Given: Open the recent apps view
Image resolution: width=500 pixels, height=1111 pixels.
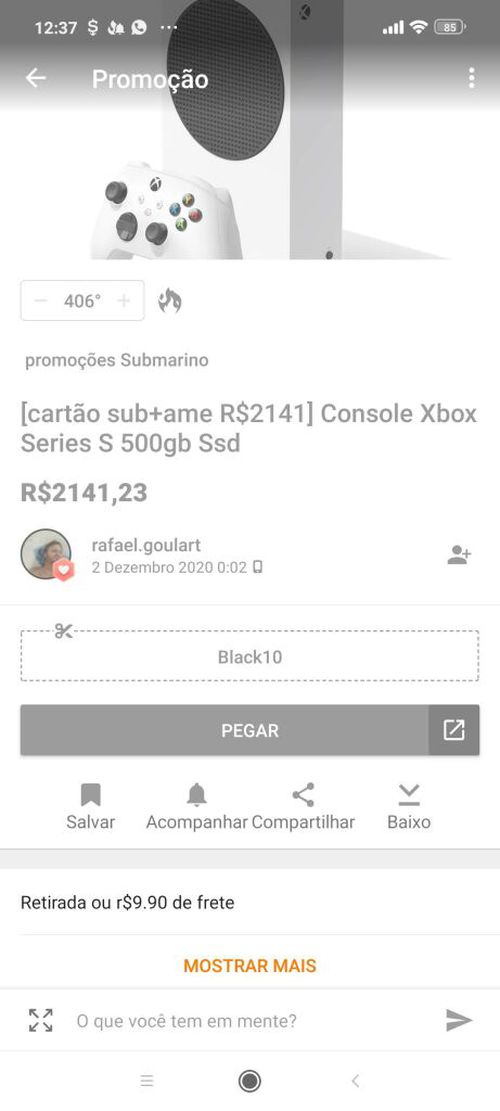Looking at the screenshot, I should [147, 1081].
